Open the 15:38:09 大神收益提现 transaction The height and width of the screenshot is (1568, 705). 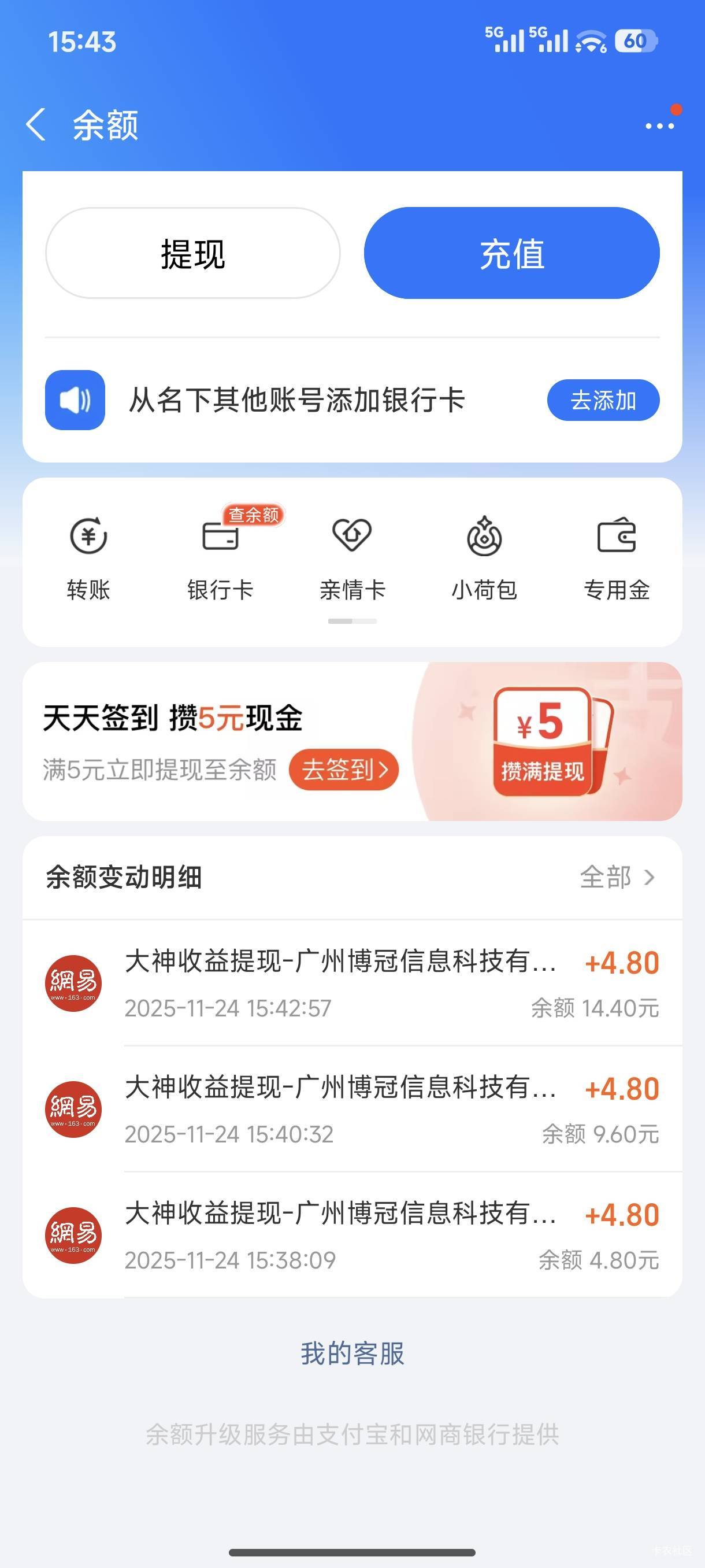point(352,1235)
